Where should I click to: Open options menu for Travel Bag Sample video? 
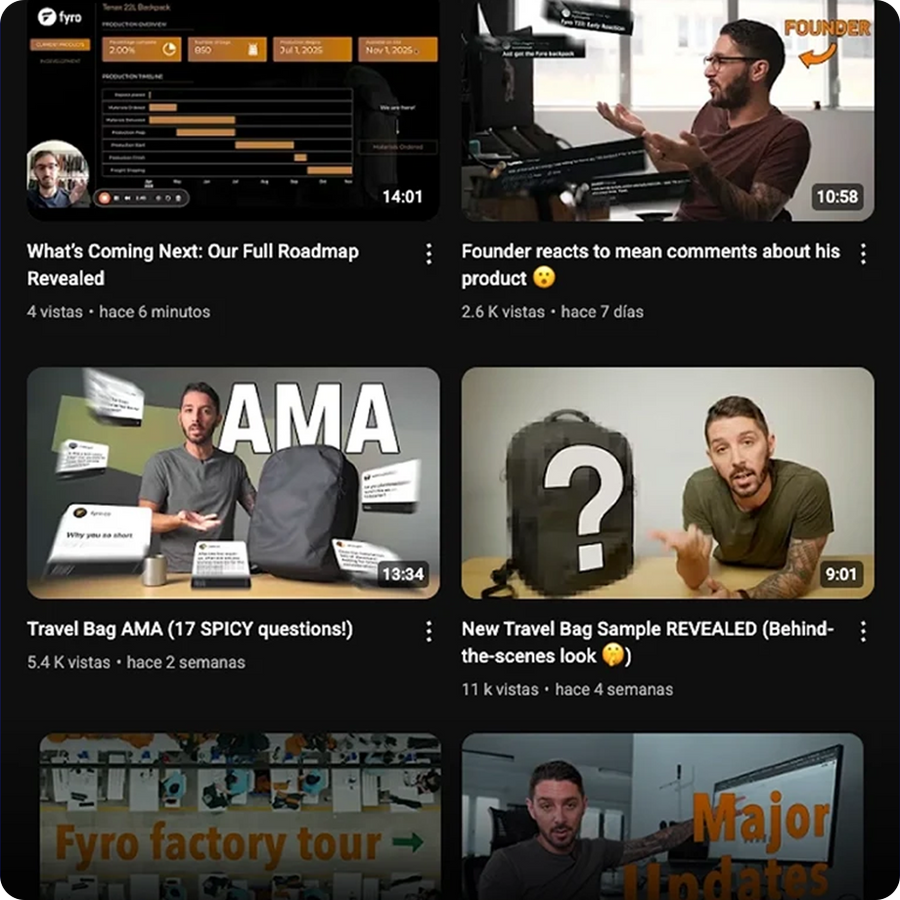[x=863, y=631]
